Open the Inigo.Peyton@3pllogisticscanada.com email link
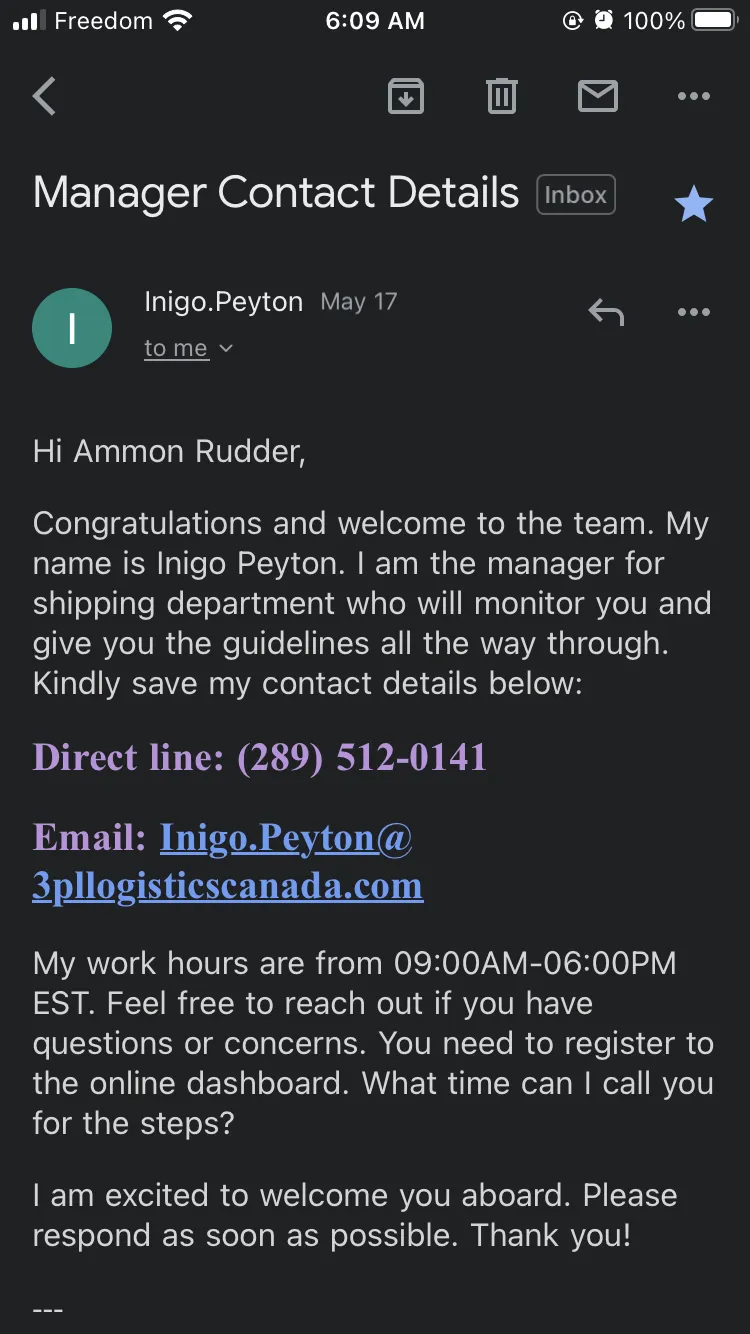The height and width of the screenshot is (1334, 750). (x=228, y=862)
